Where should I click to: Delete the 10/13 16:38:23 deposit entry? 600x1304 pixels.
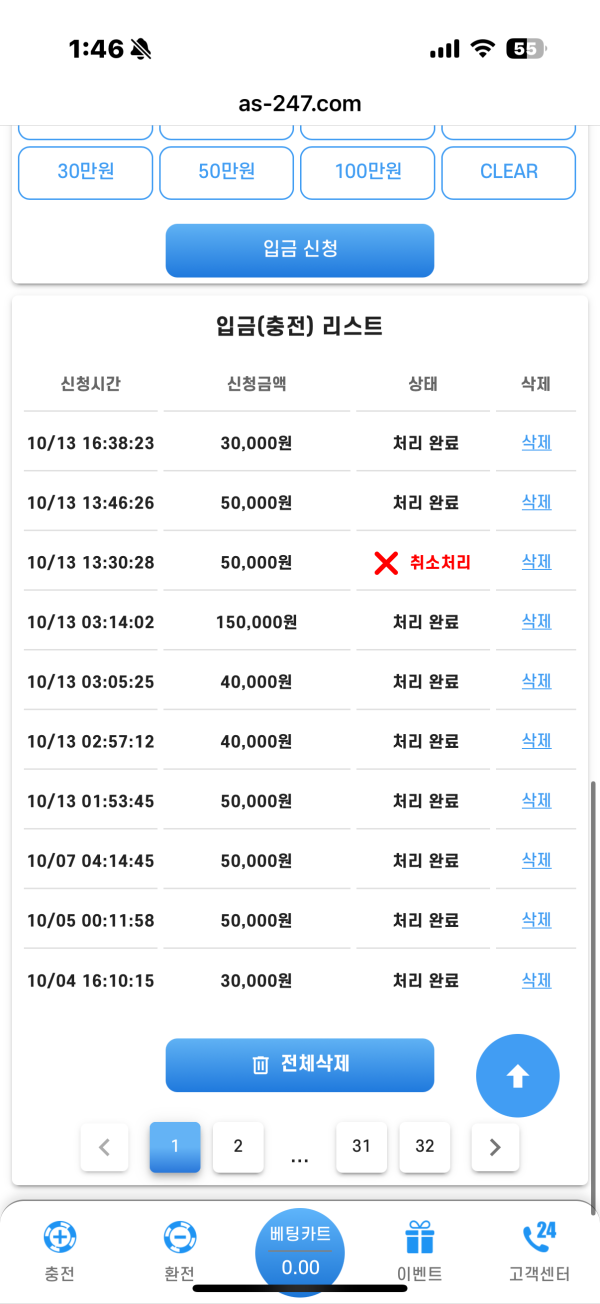[536, 442]
